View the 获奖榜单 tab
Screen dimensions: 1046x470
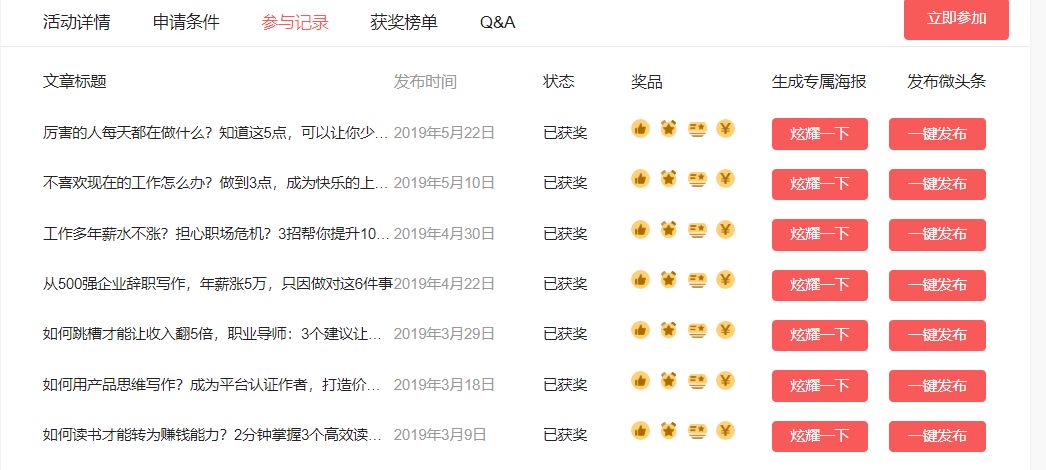coord(403,22)
